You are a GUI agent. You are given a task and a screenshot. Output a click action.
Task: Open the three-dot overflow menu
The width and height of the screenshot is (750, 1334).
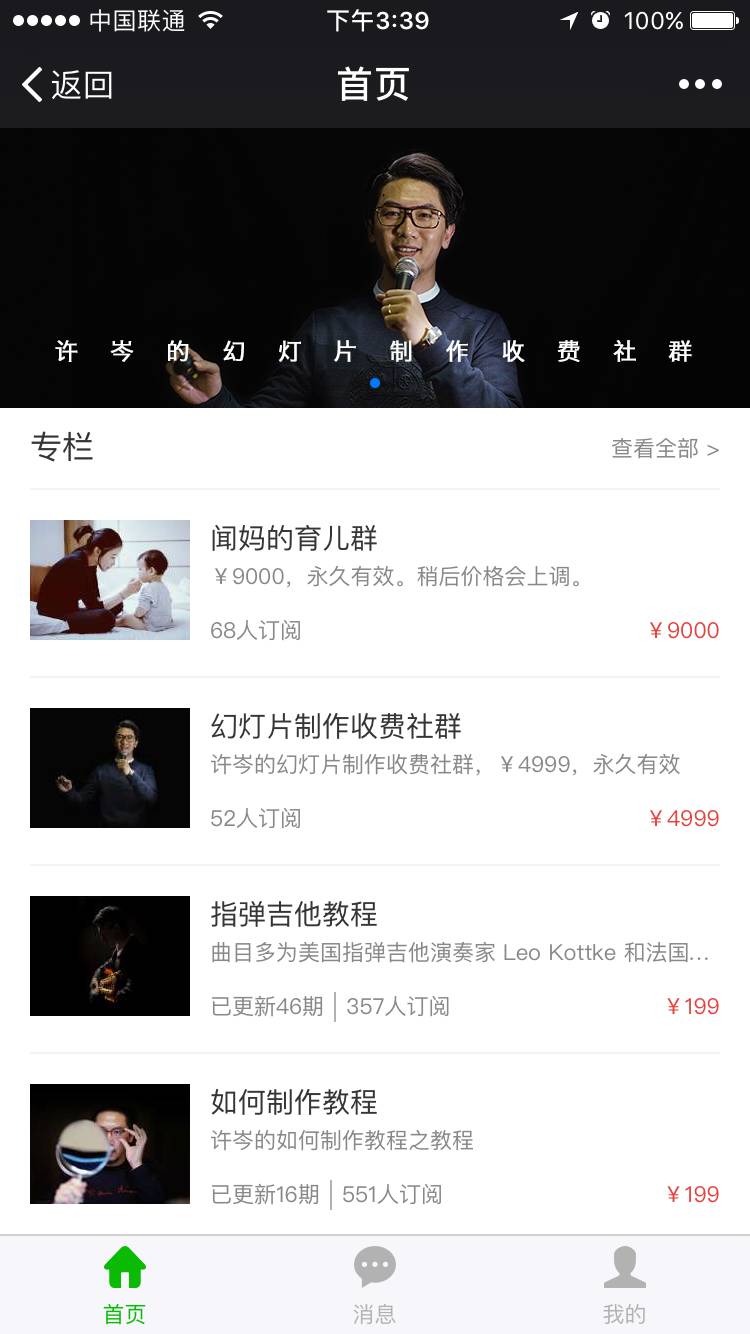700,85
